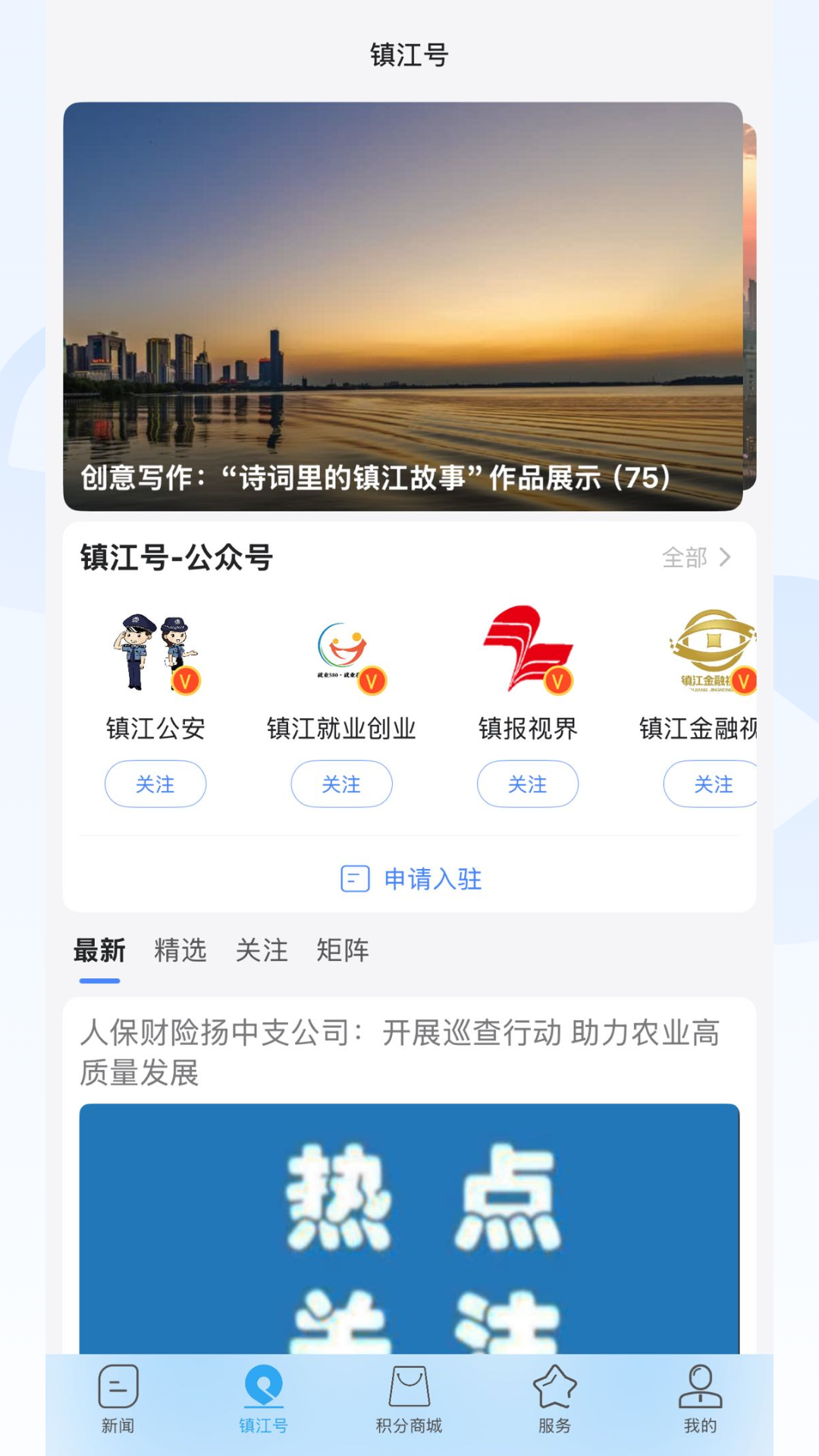
Task: Switch to the 精选 tab
Action: (180, 950)
